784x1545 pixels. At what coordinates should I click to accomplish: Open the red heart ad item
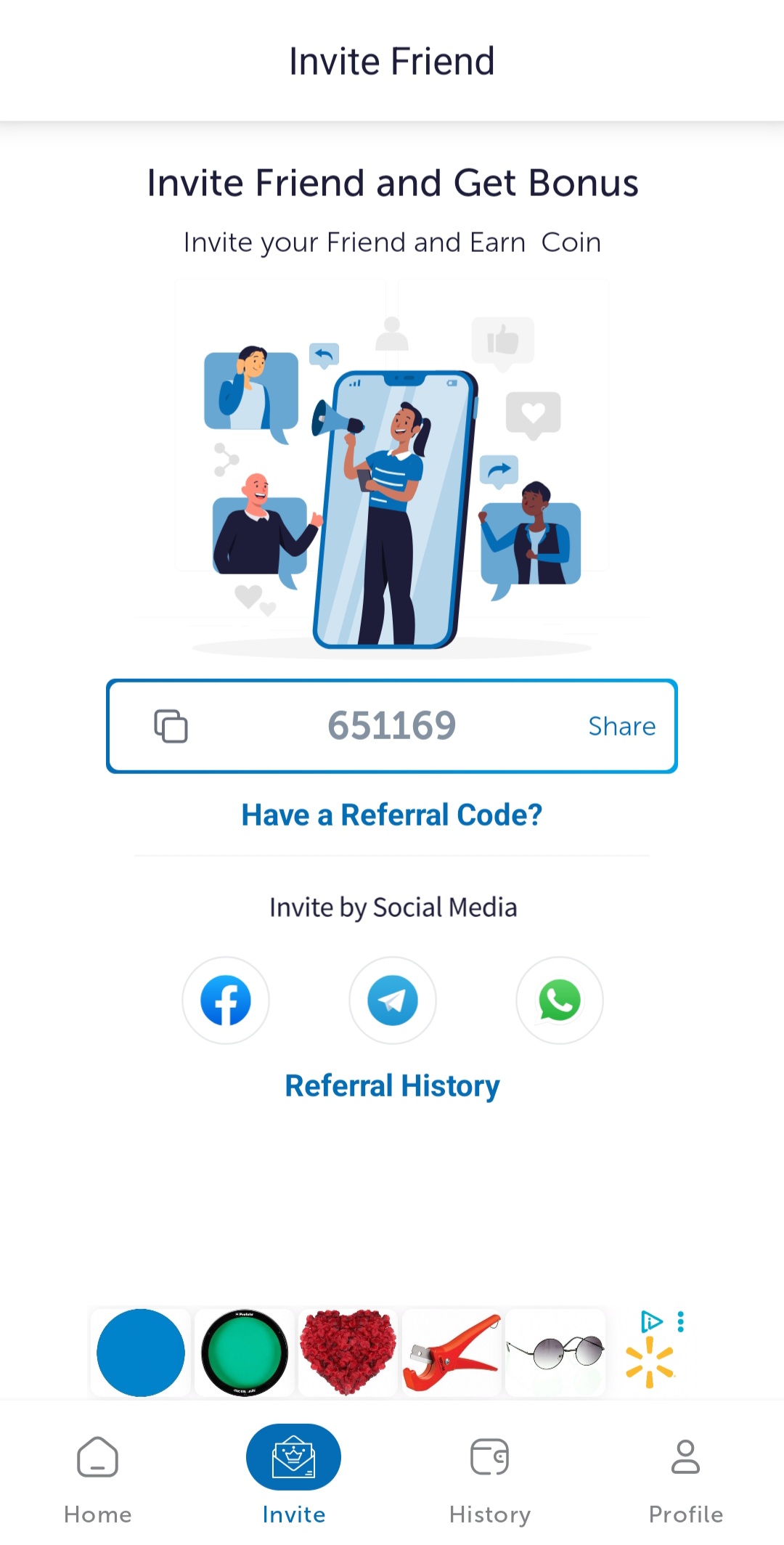[348, 1353]
